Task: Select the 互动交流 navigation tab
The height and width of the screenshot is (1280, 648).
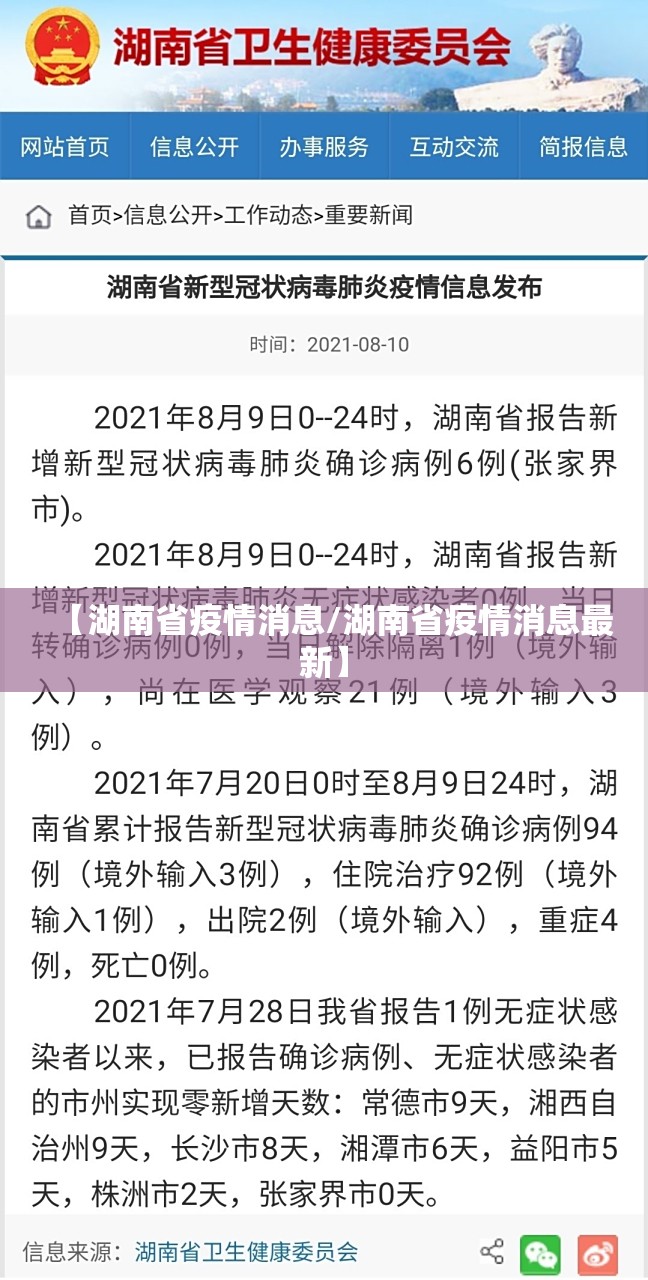Action: click(454, 147)
